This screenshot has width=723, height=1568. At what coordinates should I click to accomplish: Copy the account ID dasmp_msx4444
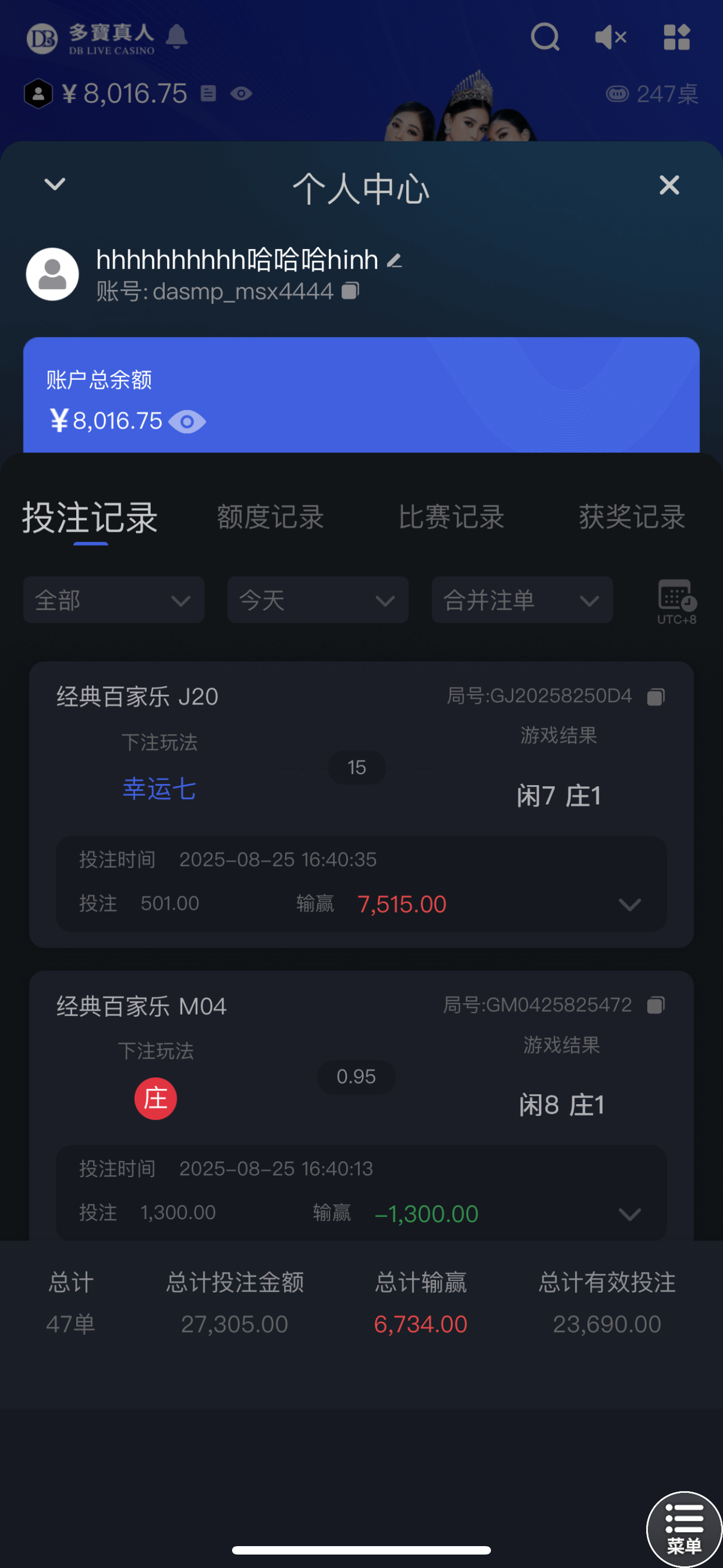click(350, 291)
